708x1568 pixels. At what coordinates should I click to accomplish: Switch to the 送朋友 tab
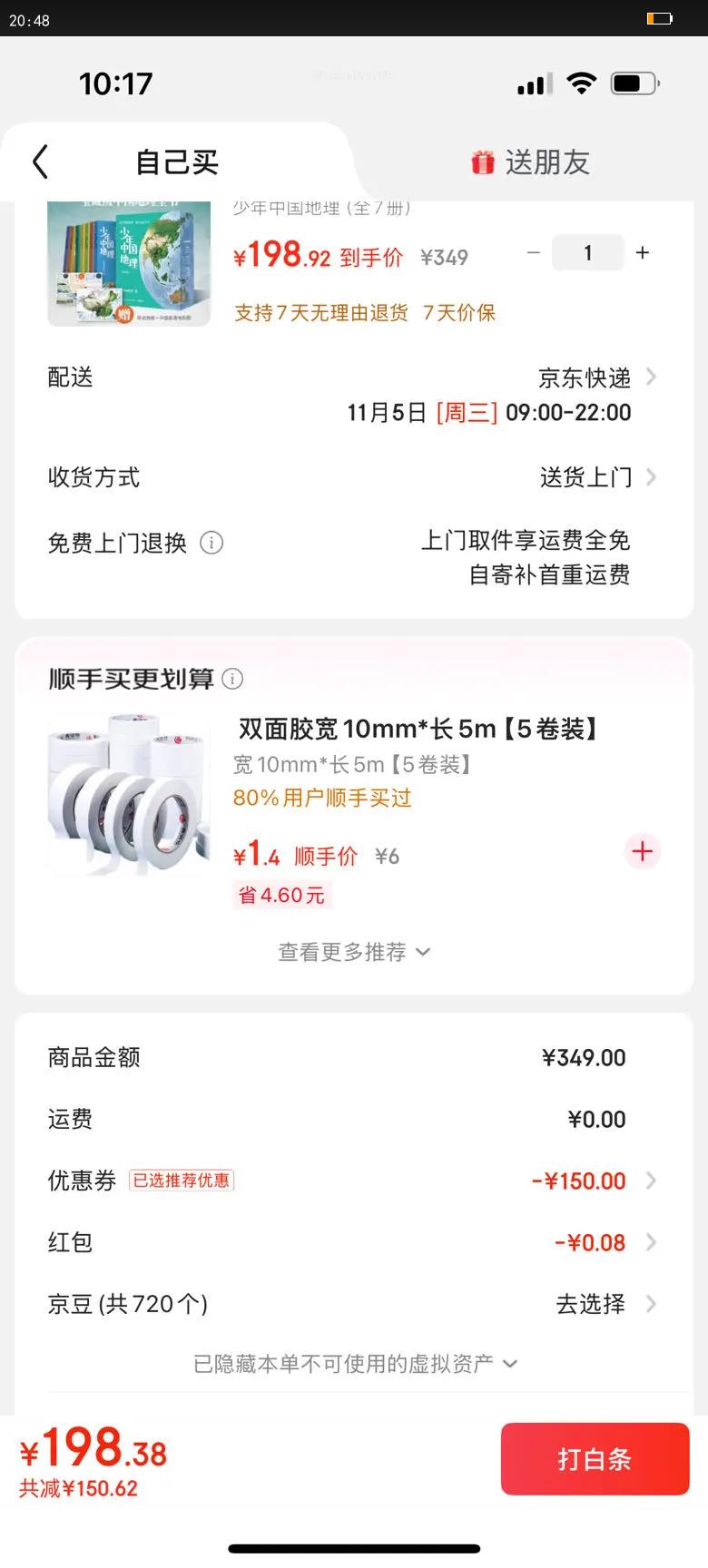(531, 162)
